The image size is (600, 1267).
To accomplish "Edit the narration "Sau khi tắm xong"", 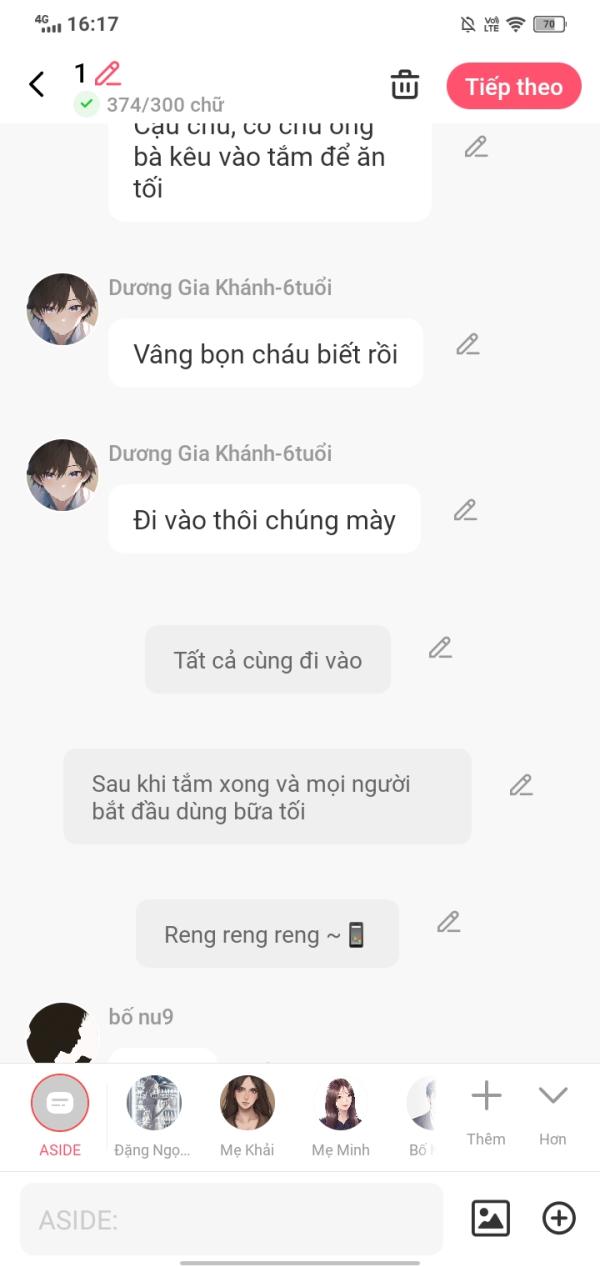I will [x=520, y=786].
